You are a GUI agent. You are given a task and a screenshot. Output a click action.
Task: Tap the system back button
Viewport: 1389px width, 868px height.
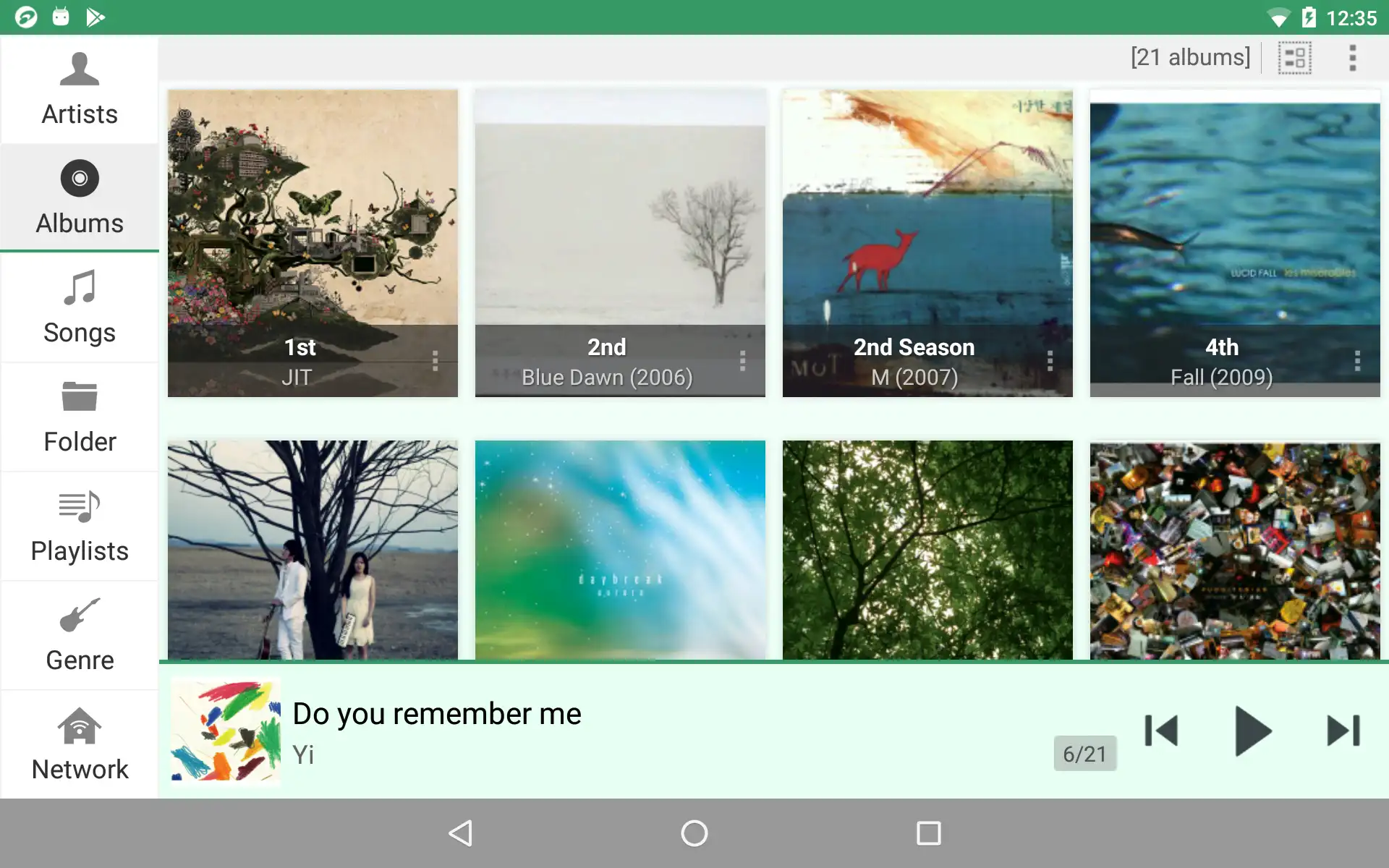(x=461, y=833)
